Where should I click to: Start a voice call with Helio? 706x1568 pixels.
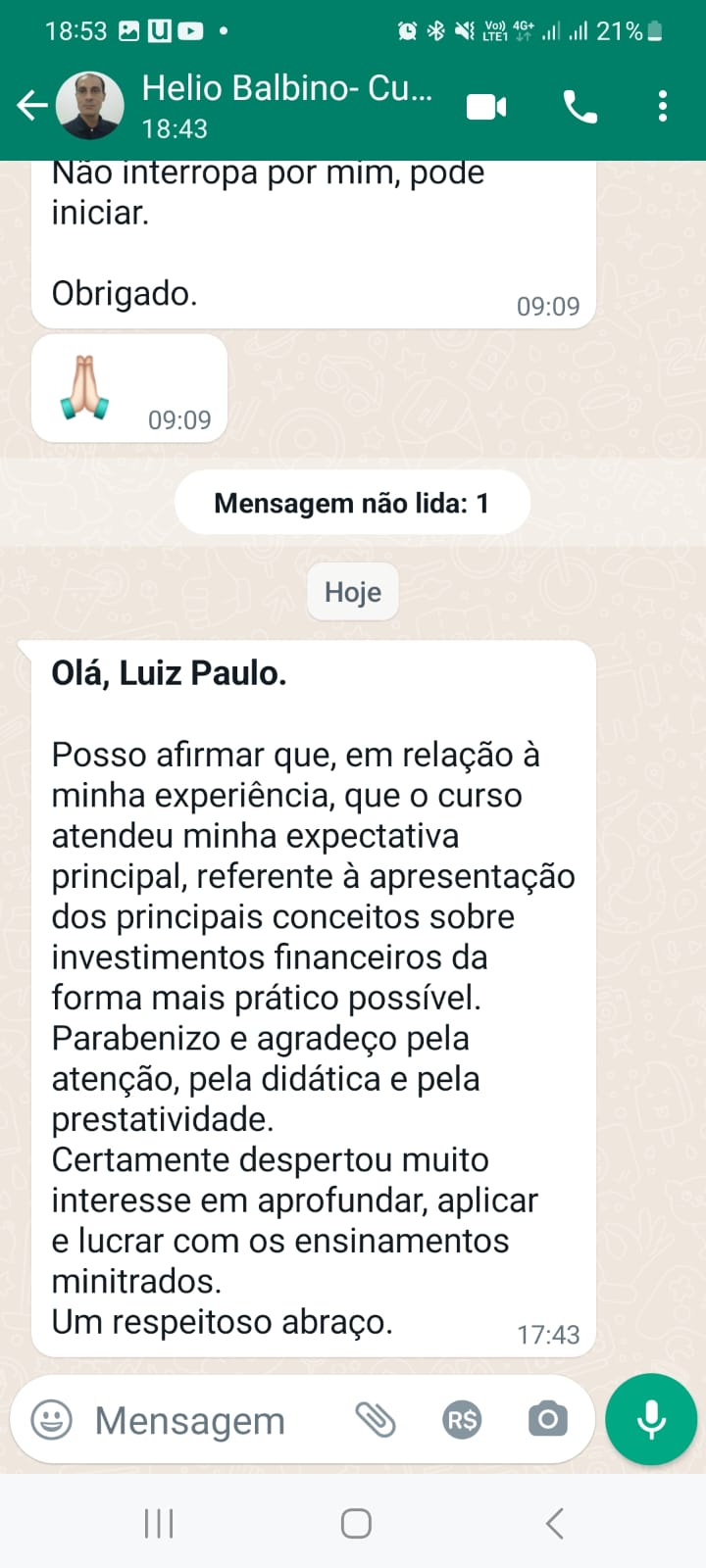point(580,106)
